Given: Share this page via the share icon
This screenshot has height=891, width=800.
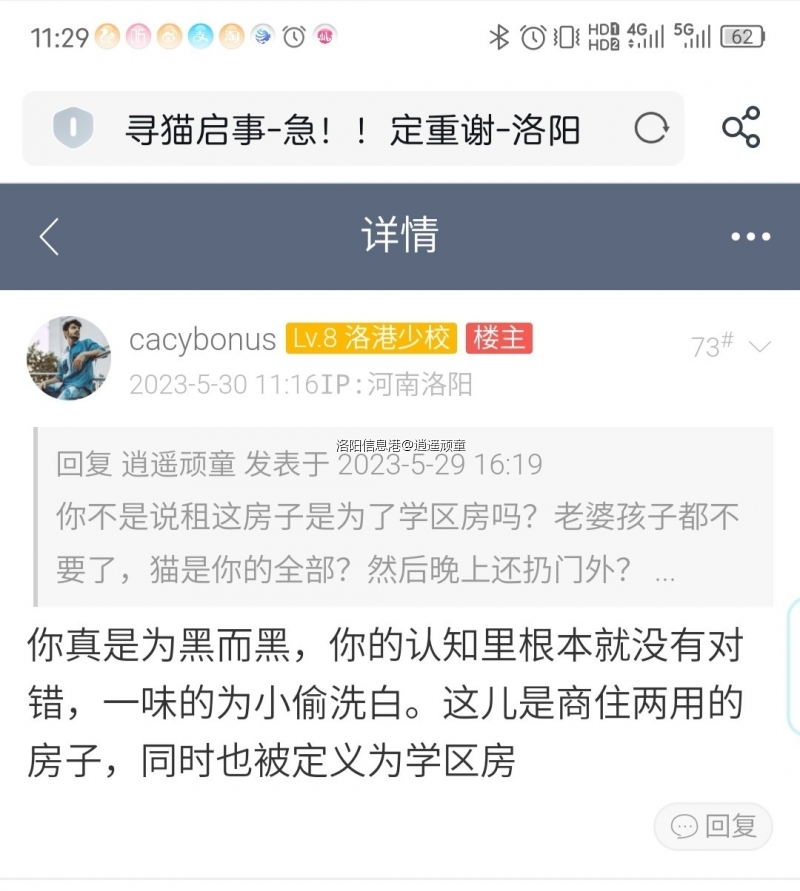Looking at the screenshot, I should [x=741, y=128].
